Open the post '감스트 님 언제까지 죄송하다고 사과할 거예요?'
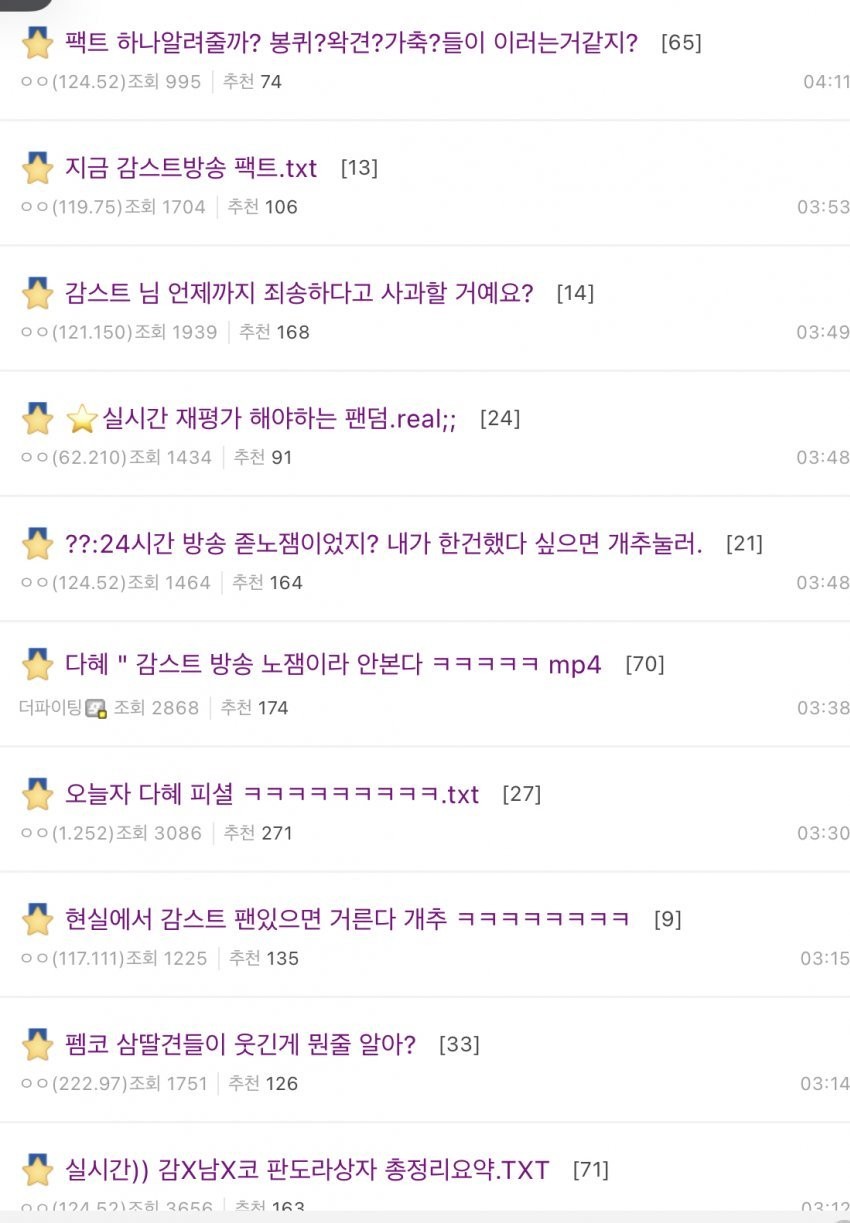850x1223 pixels. tap(299, 293)
